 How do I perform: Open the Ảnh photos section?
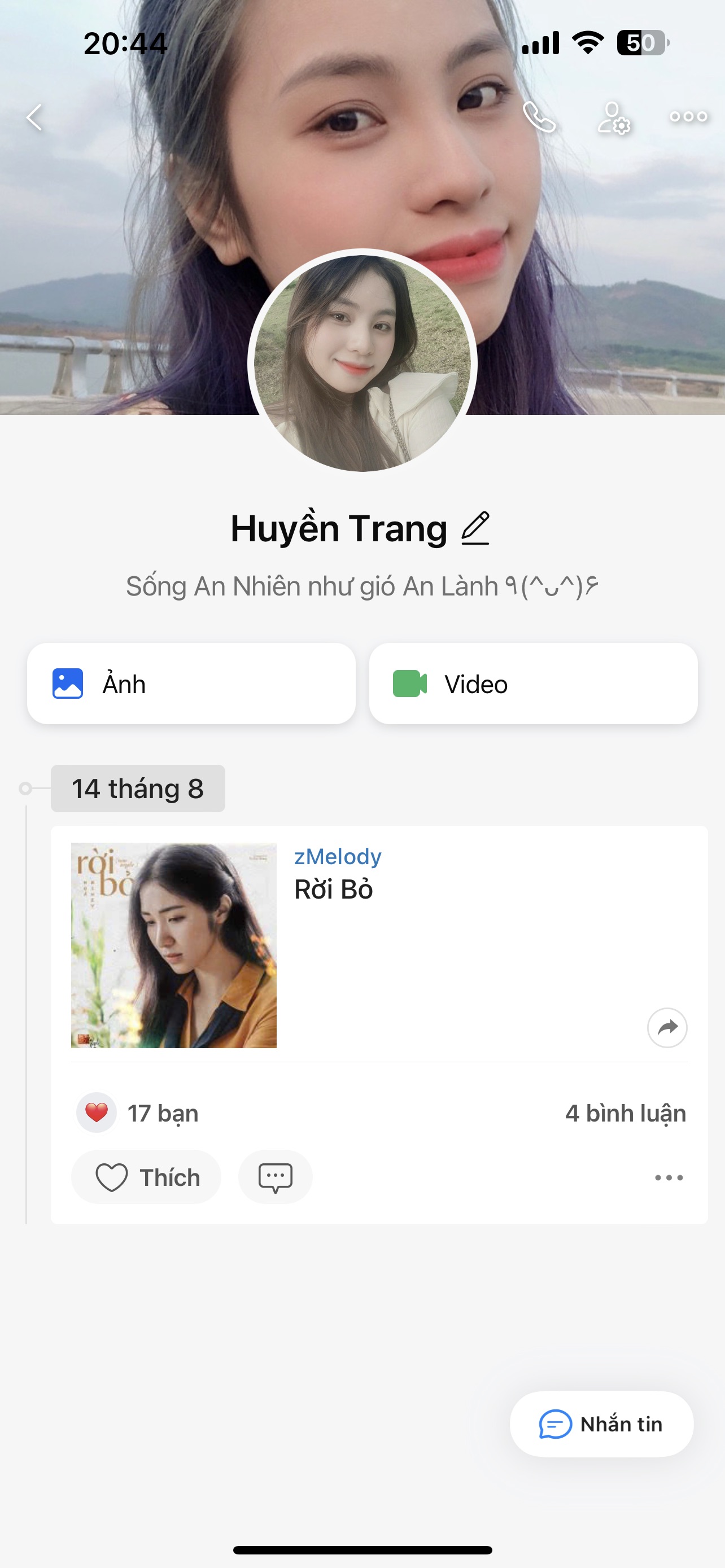click(x=191, y=684)
